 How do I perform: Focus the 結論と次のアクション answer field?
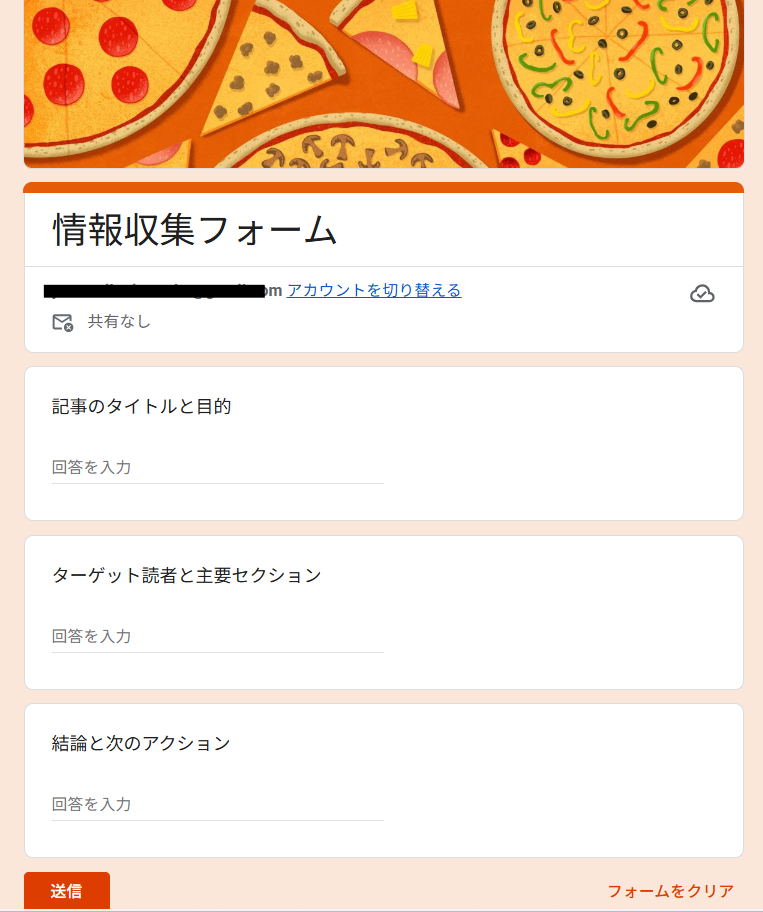click(x=217, y=804)
